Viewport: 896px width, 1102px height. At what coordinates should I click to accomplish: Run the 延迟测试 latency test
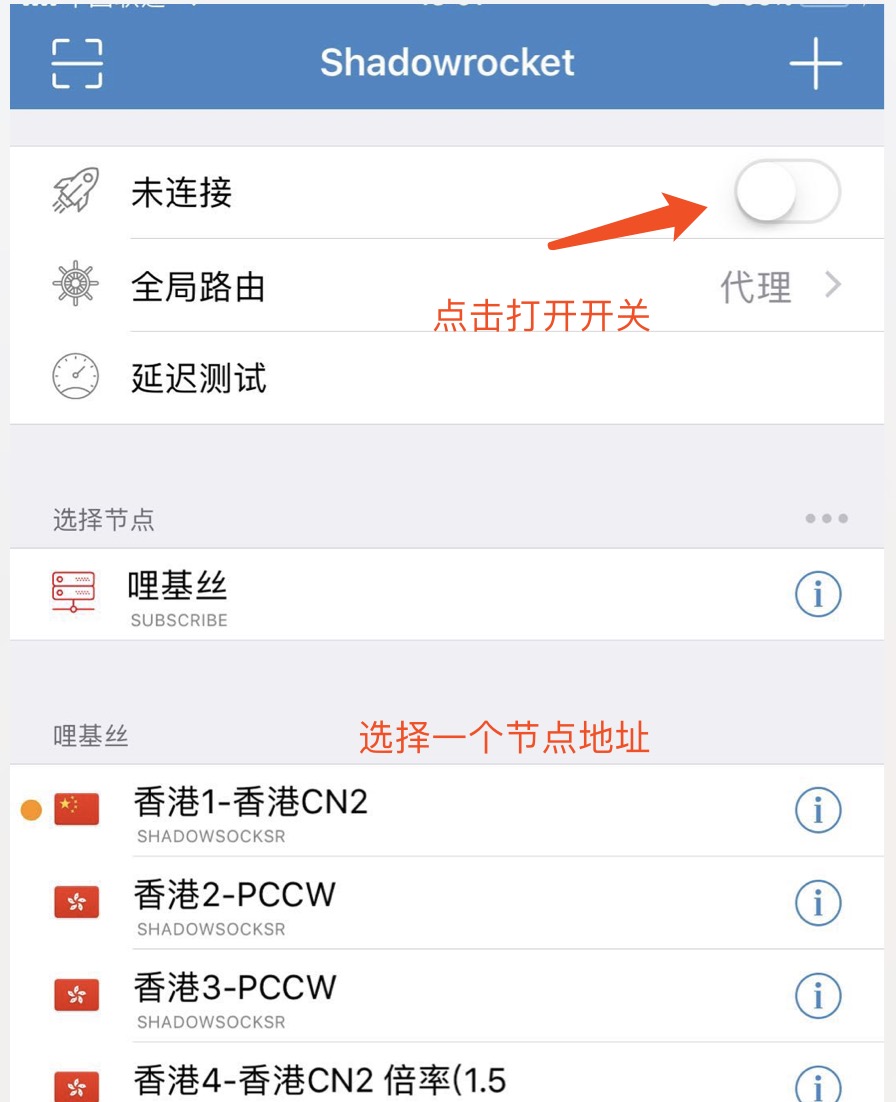(200, 379)
